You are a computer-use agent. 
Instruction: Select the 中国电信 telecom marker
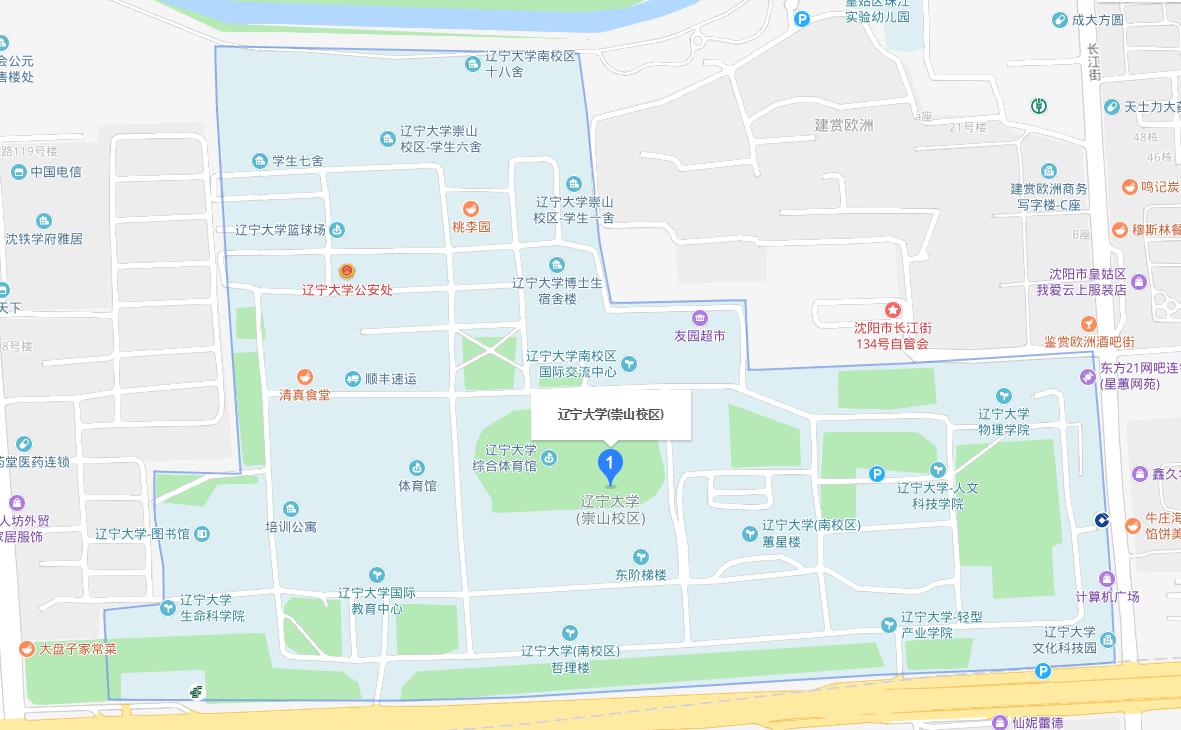pos(19,172)
